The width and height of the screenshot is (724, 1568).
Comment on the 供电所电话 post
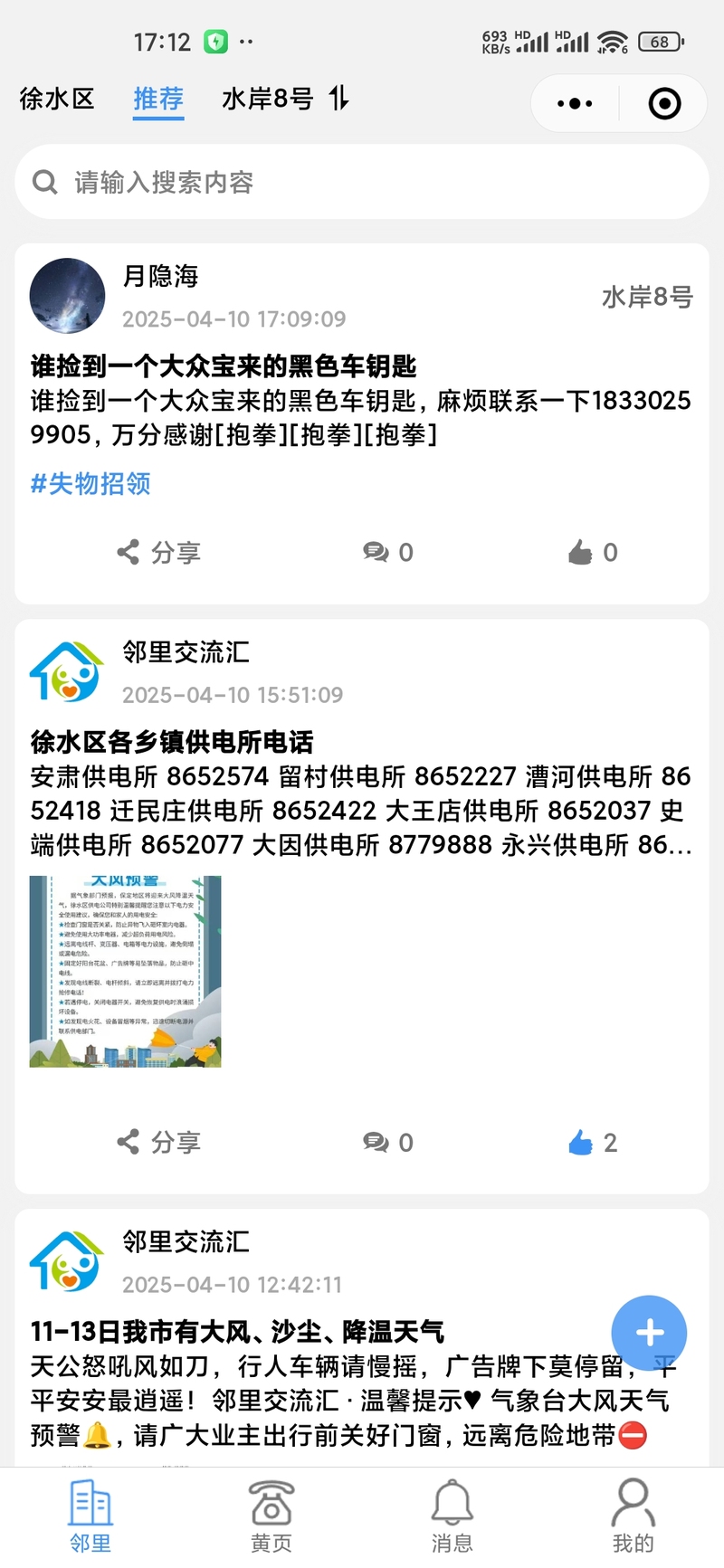[387, 1143]
